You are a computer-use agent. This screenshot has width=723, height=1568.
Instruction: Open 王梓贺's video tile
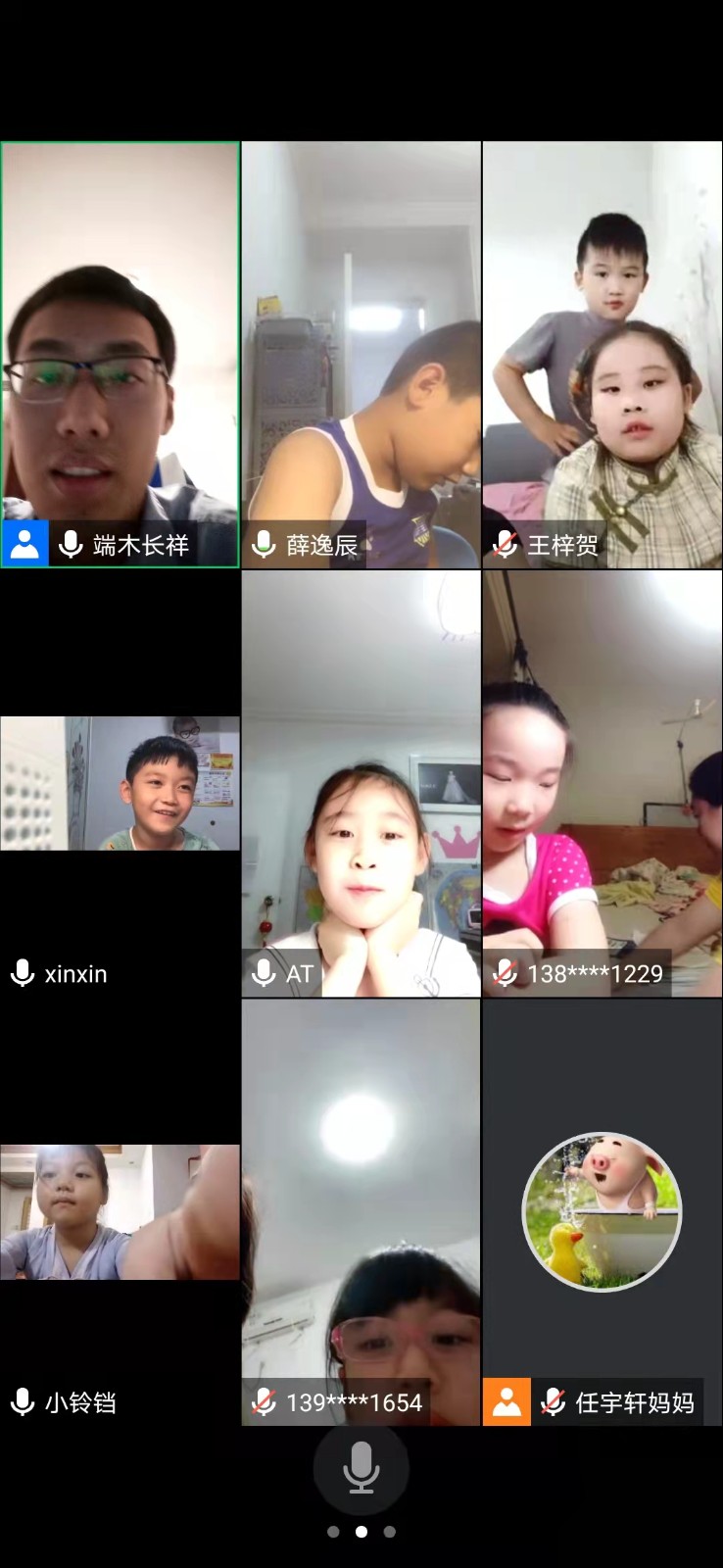coord(602,354)
